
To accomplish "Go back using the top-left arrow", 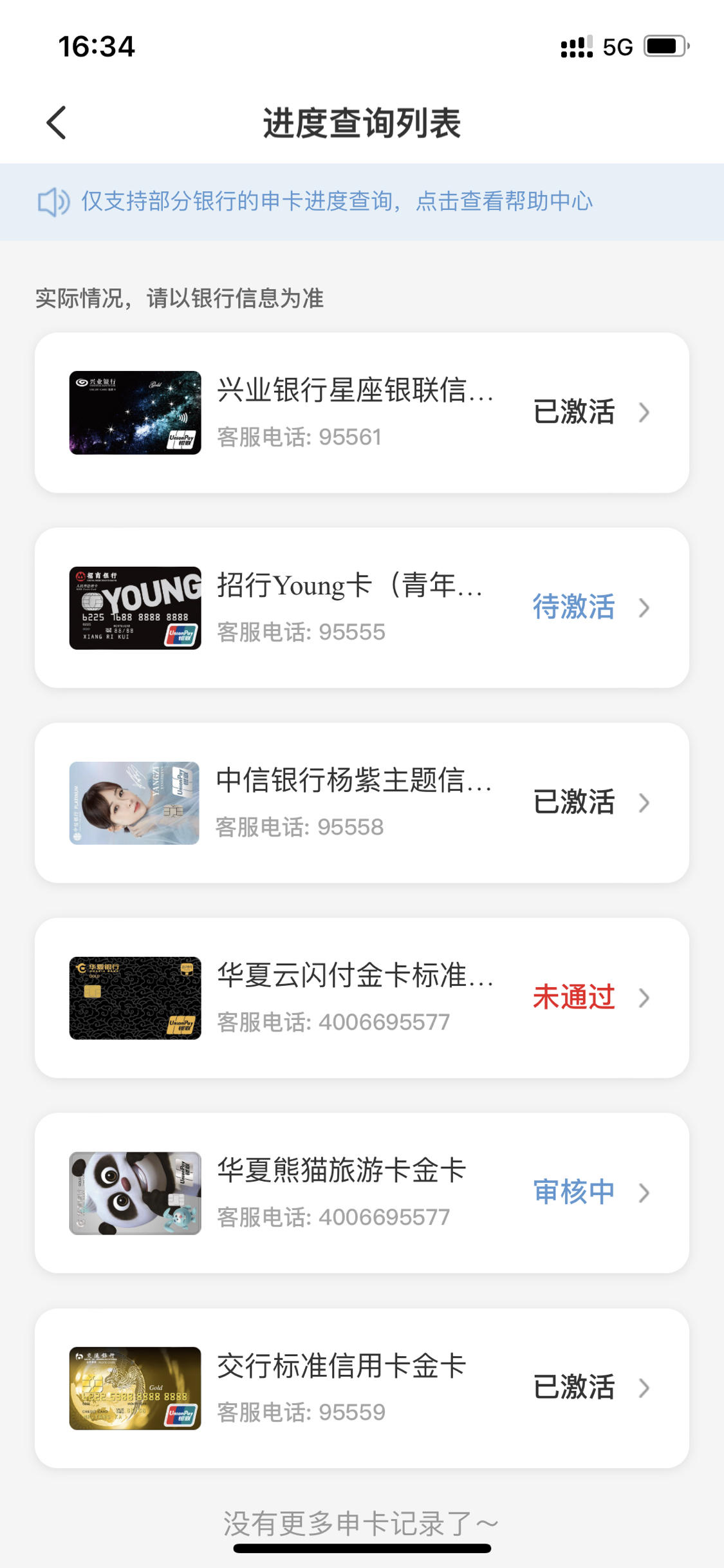I will pyautogui.click(x=57, y=122).
